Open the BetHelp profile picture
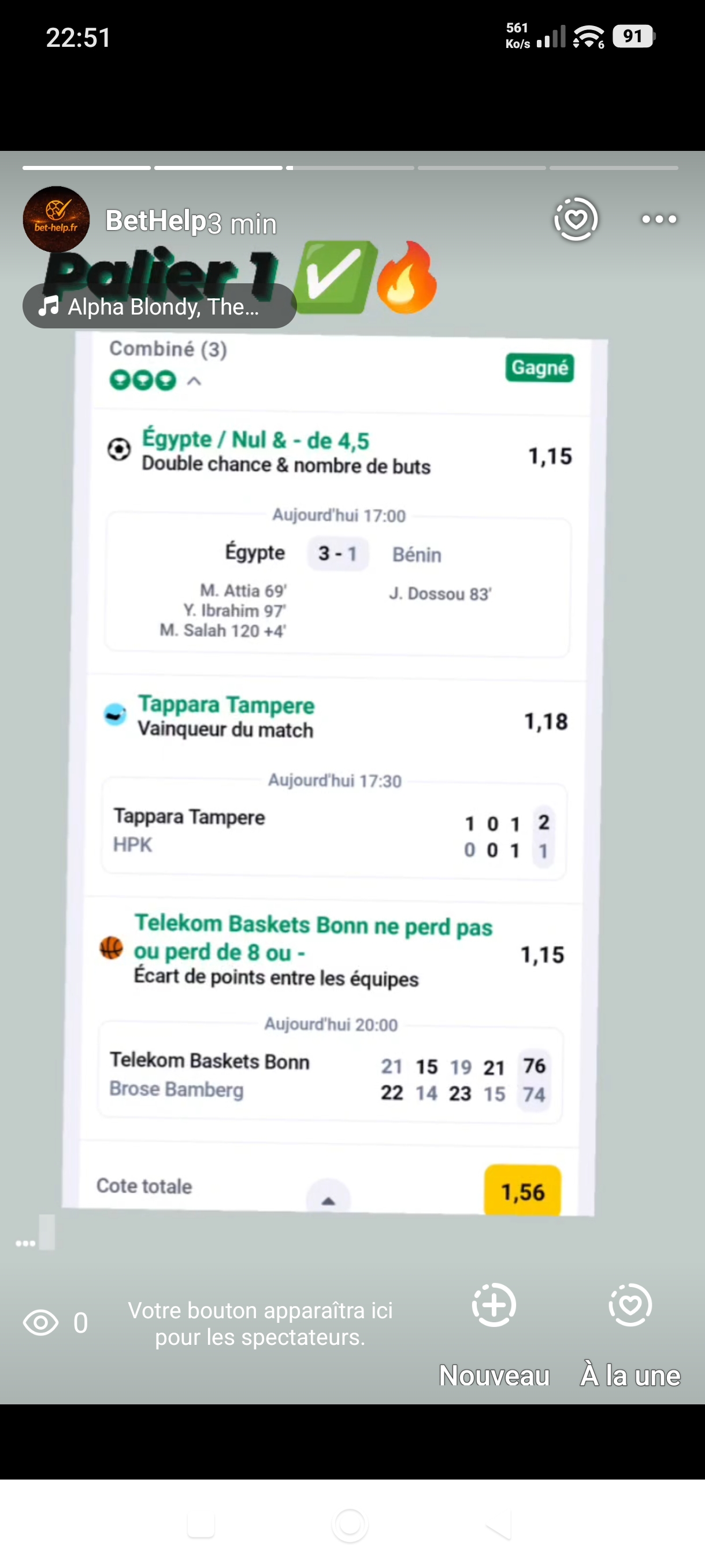This screenshot has width=705, height=1568. tap(56, 219)
